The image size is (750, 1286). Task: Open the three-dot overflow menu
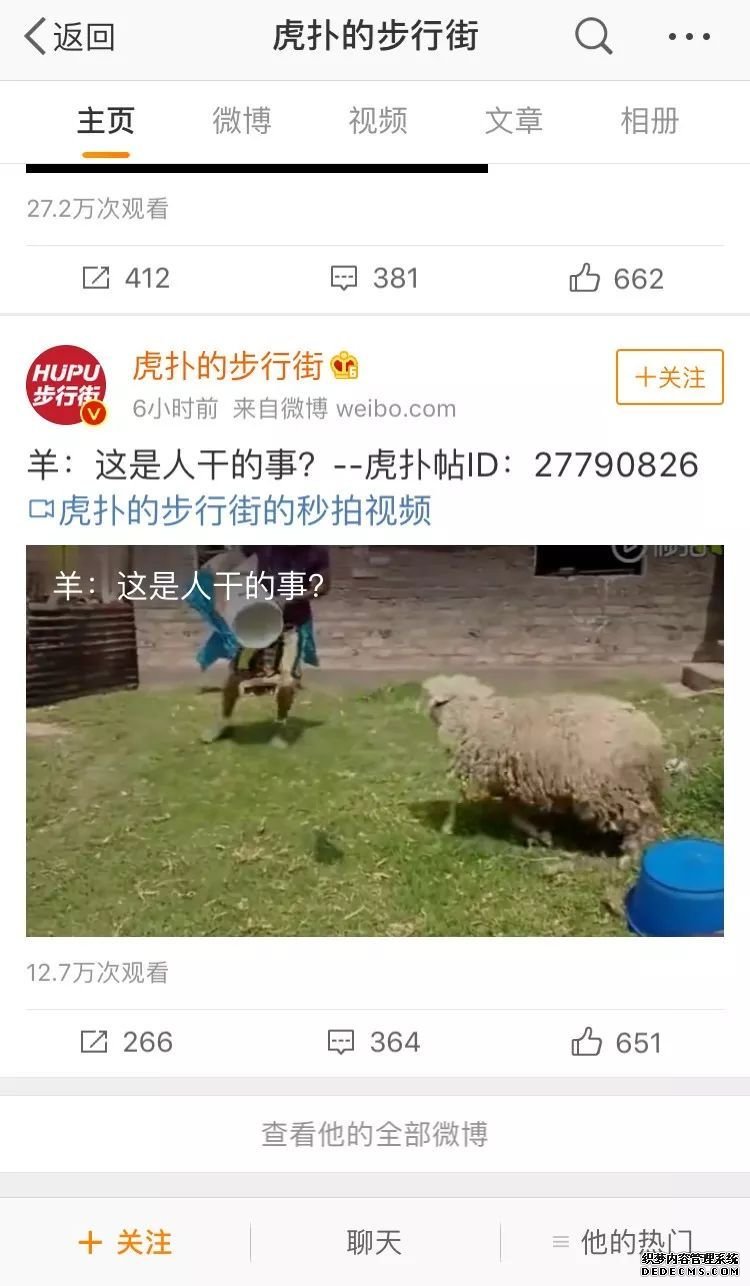(x=689, y=38)
